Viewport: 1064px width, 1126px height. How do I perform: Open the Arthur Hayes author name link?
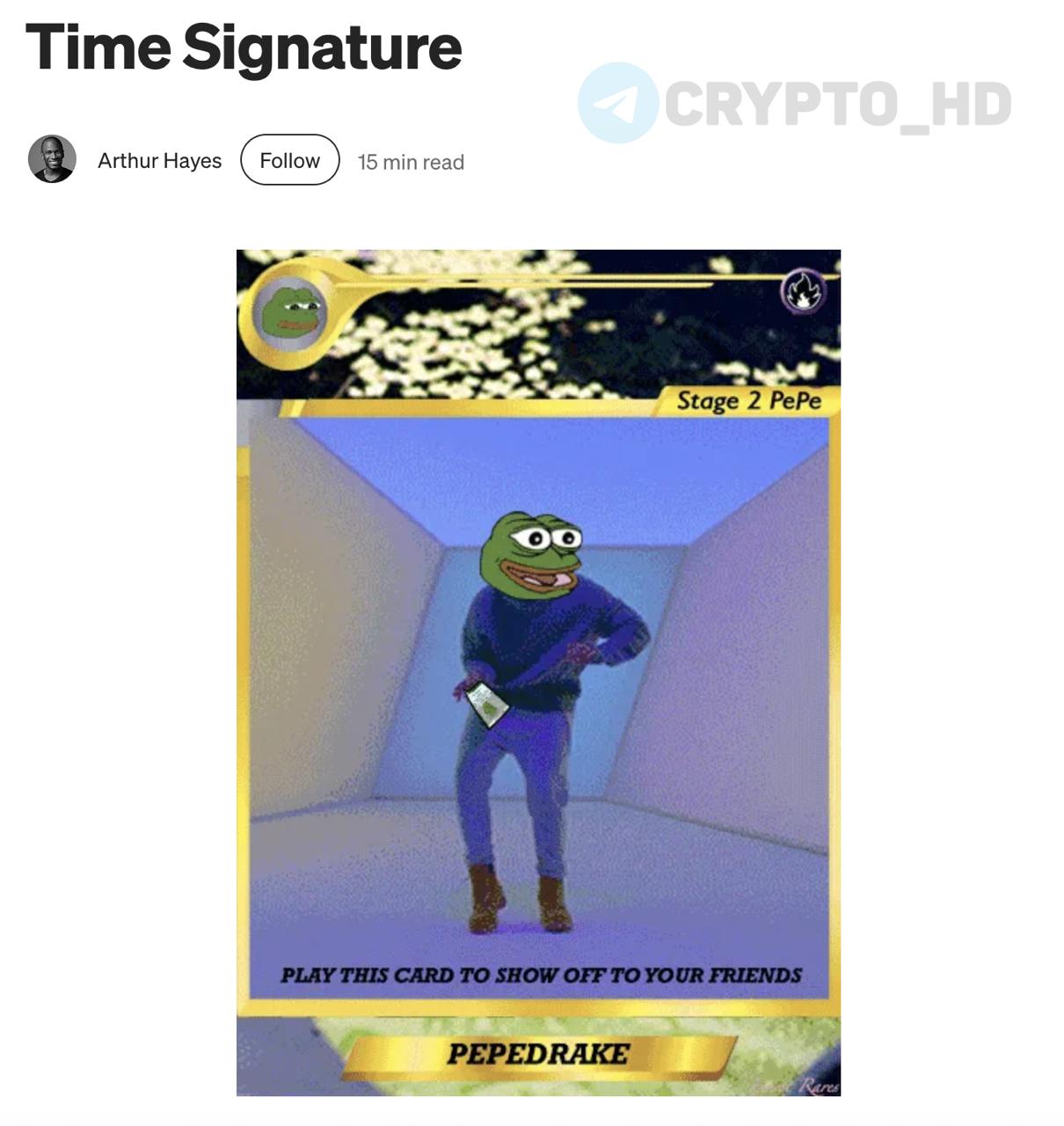point(159,161)
